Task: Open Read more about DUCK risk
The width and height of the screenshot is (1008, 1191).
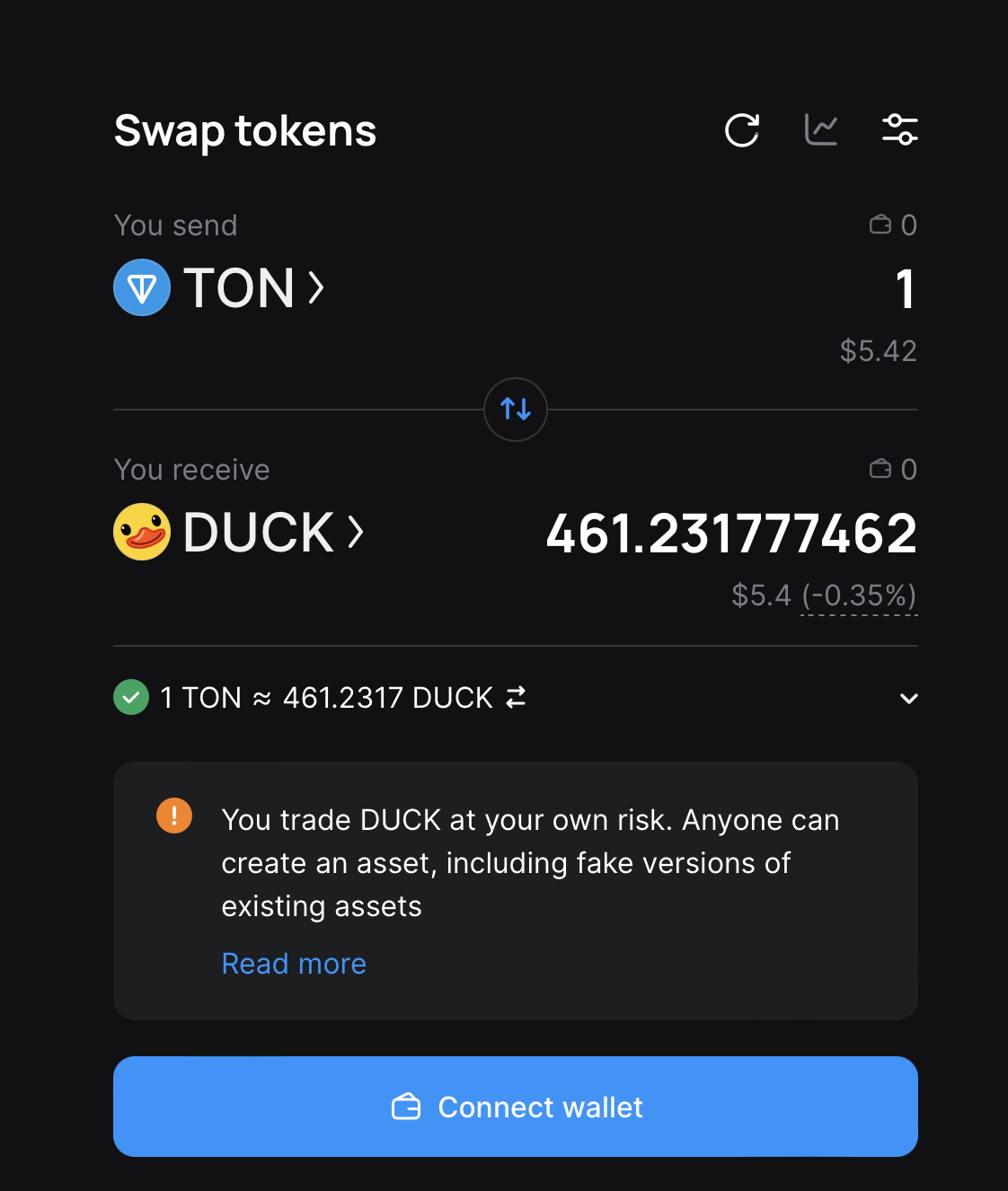Action: pos(294,964)
